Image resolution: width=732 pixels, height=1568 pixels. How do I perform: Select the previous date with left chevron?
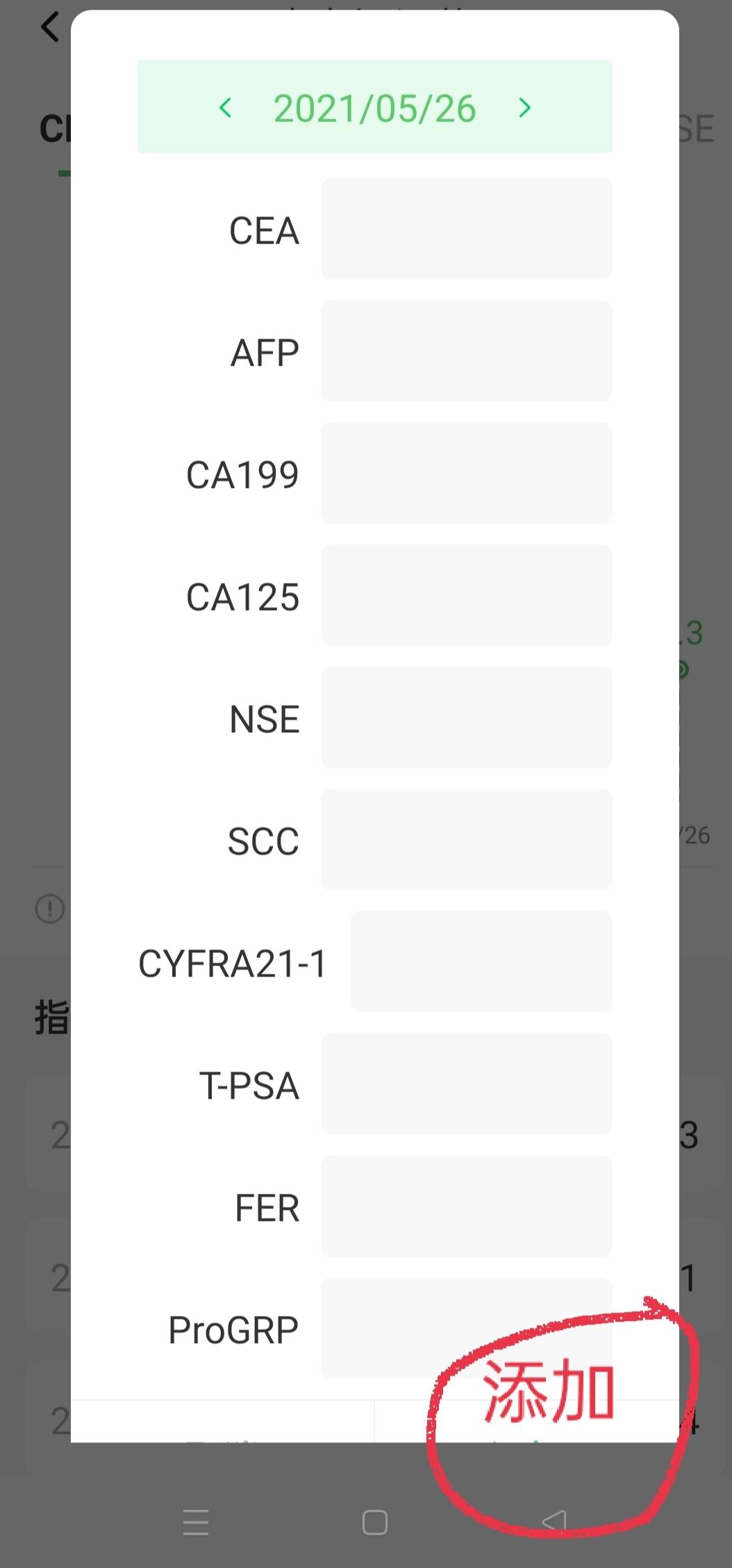coord(225,108)
